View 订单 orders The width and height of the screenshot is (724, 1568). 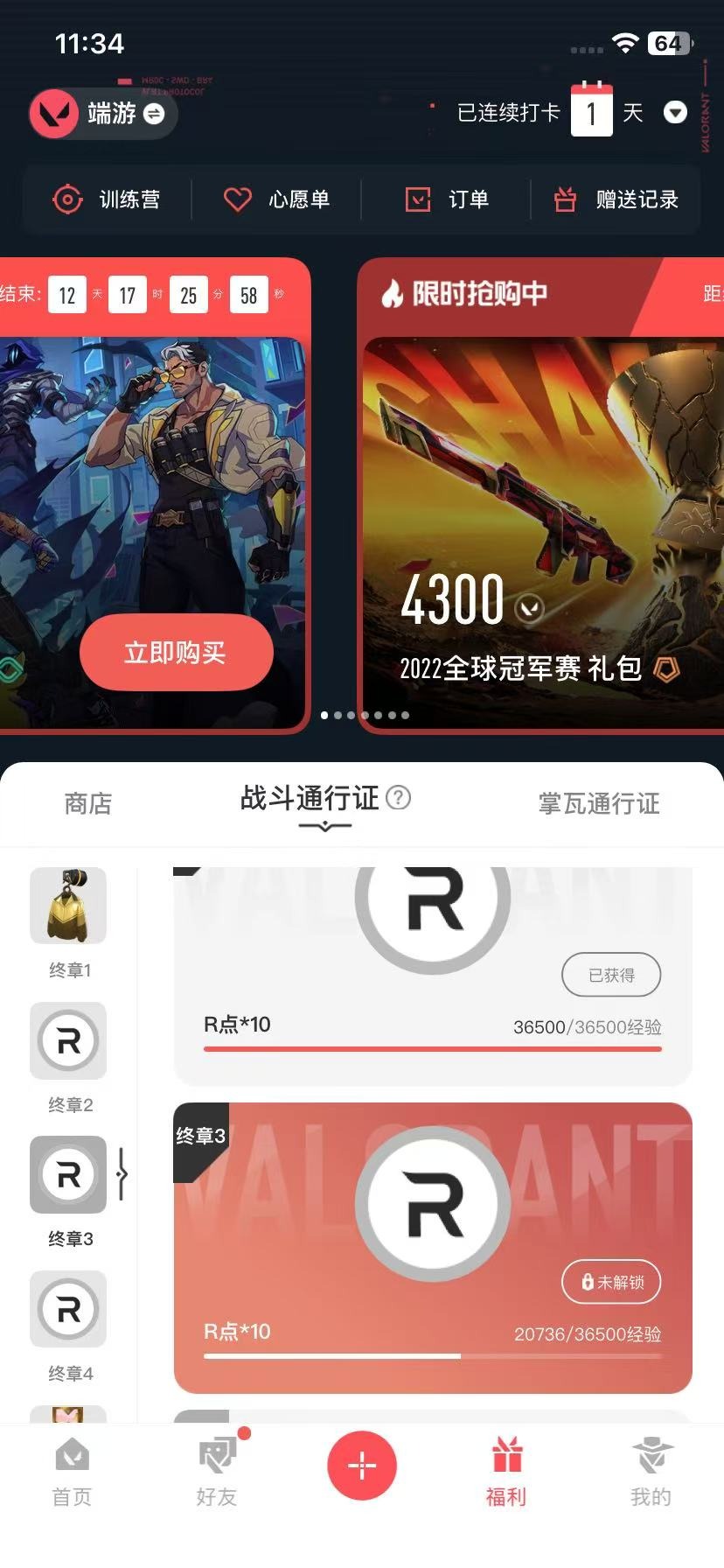click(447, 199)
